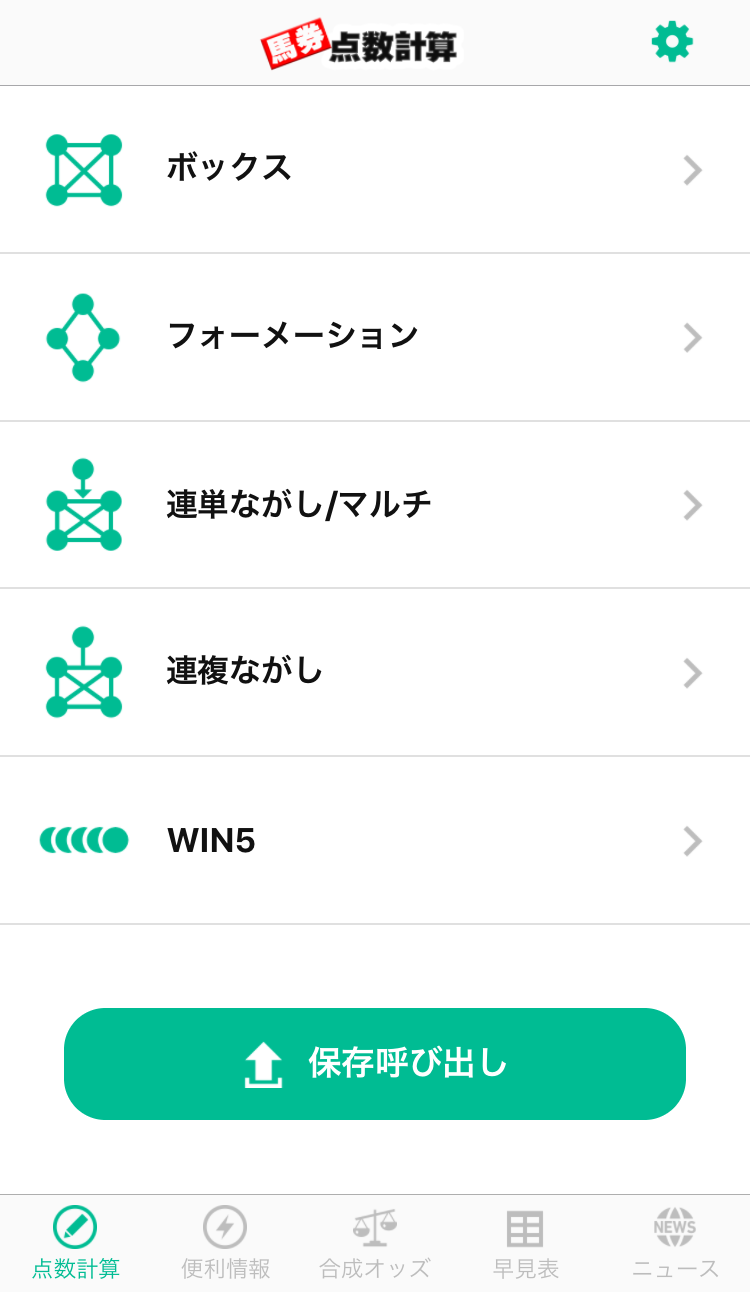750x1292 pixels.
Task: Open 連単ながし/マルチ calculation
Action: (x=375, y=505)
